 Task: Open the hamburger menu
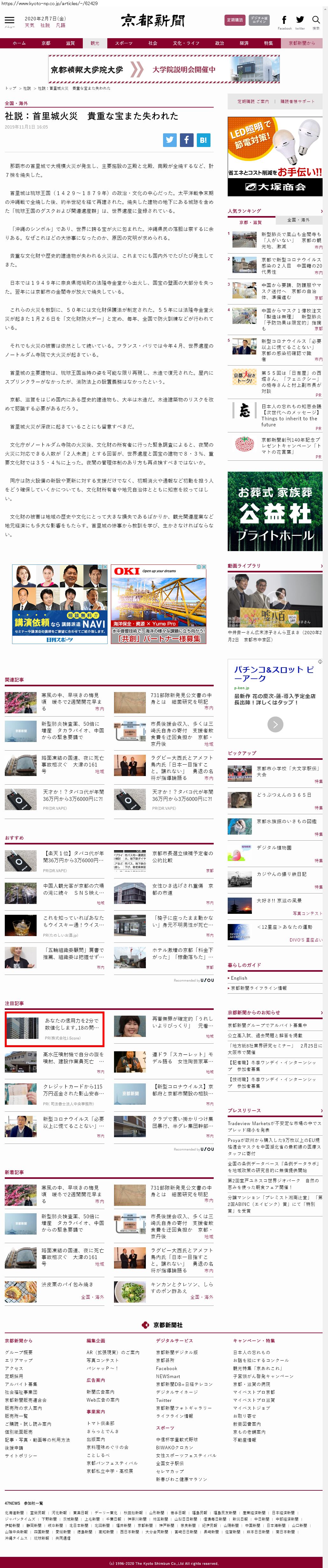9,21
